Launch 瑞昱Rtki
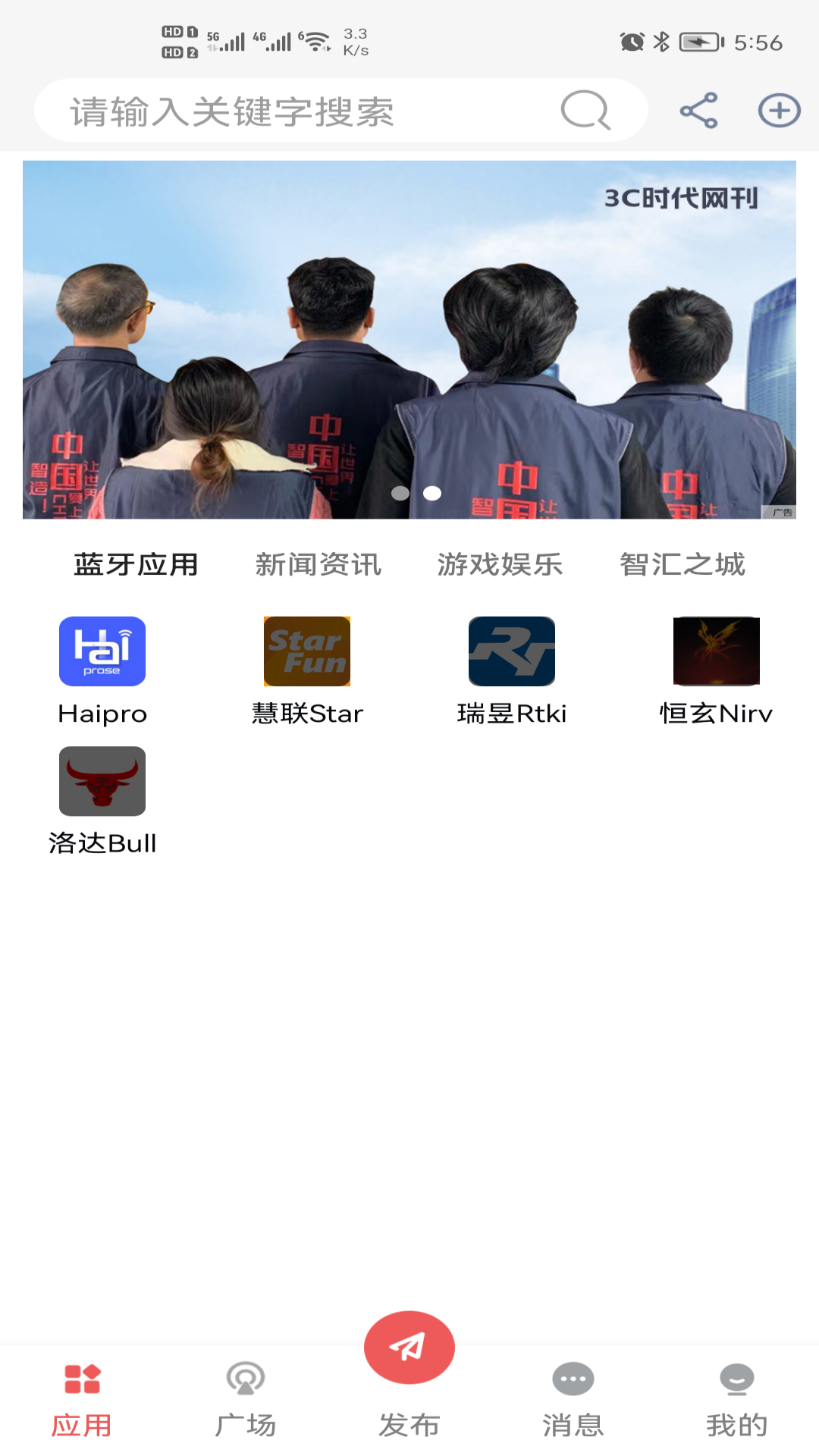Viewport: 819px width, 1456px height. [x=512, y=651]
